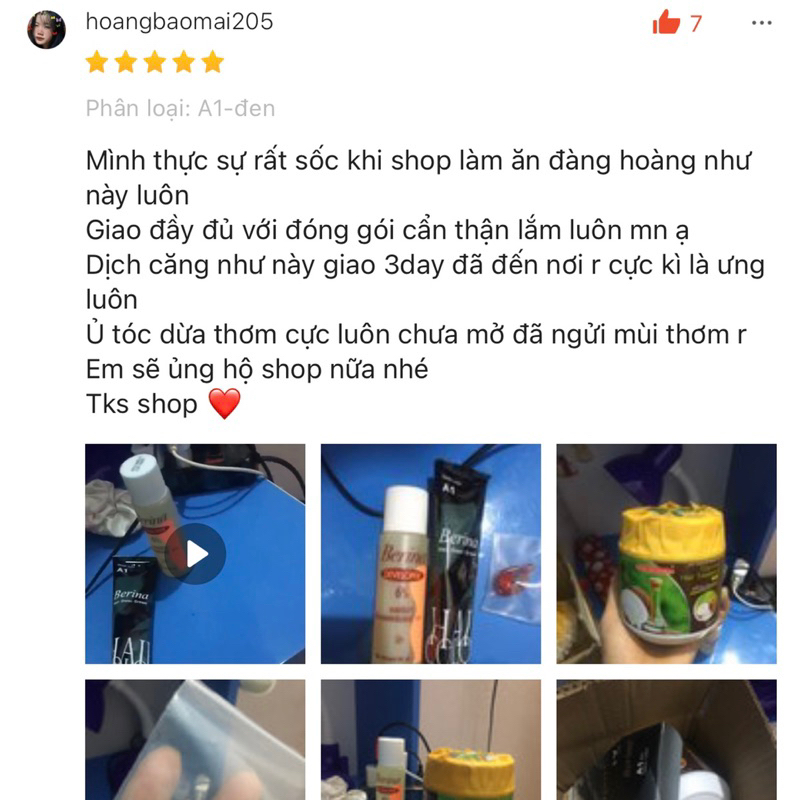Open the photo of the clear plastic bag
This screenshot has height=800, width=800.
195,740
